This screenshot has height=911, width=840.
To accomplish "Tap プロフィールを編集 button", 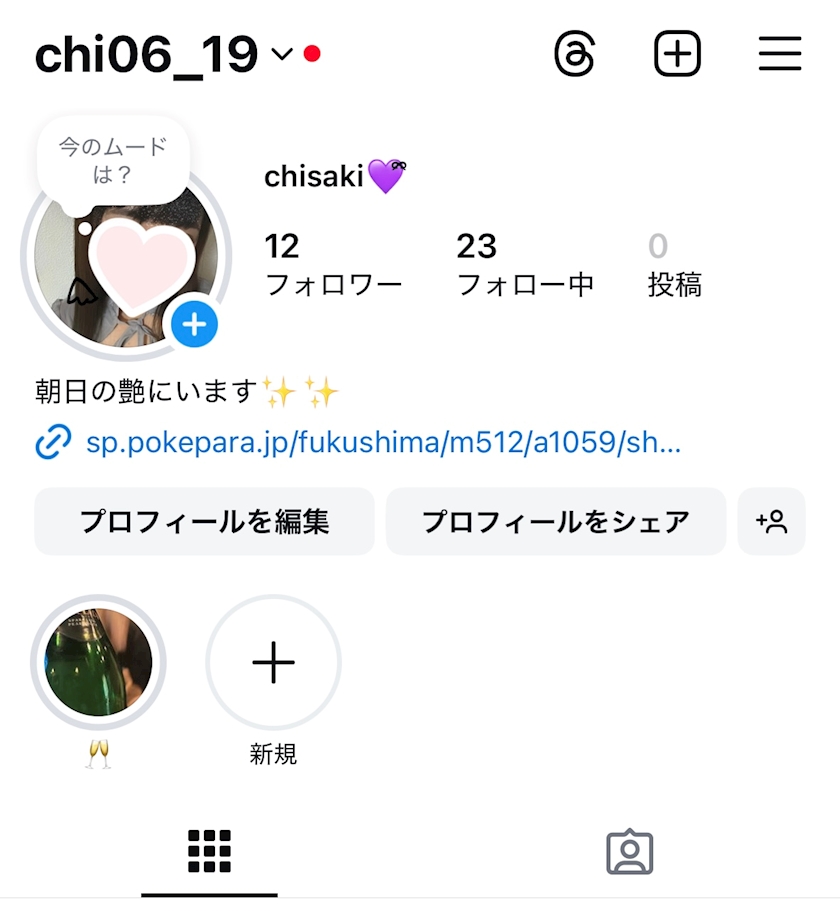I will pos(204,521).
